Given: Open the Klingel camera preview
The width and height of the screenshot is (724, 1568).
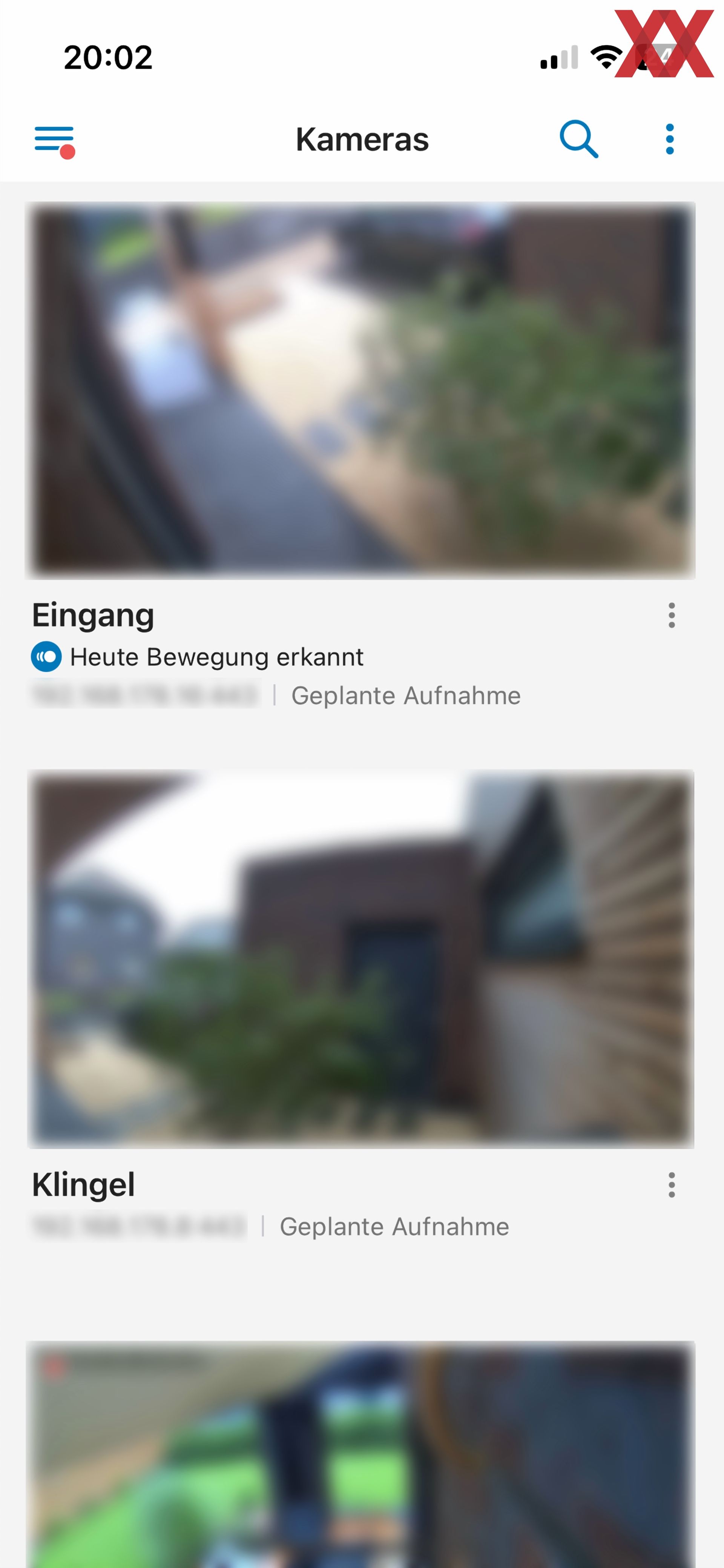Looking at the screenshot, I should [360, 959].
